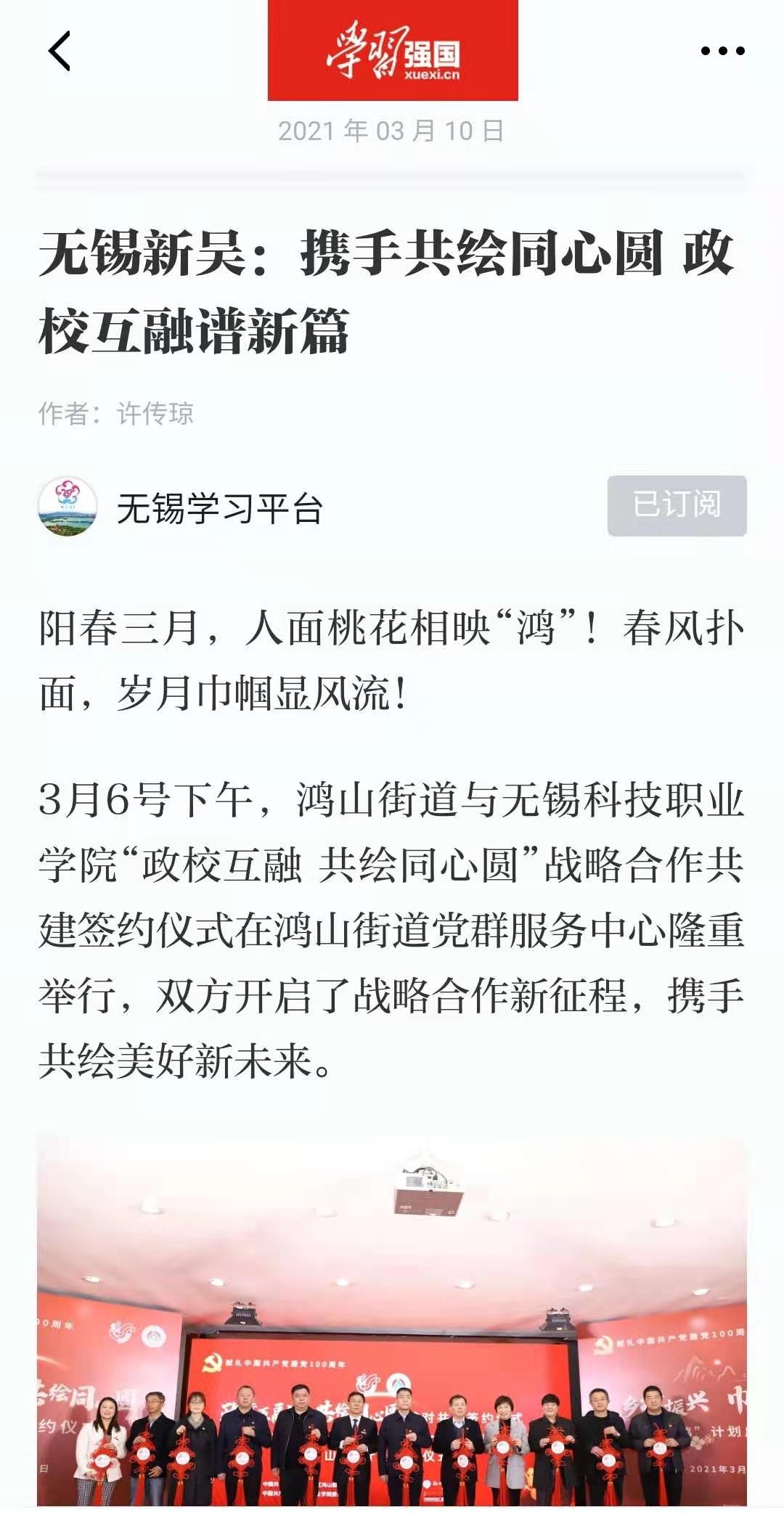Open the 无锡学习平台 publisher profile
This screenshot has height=1515, width=784.
[218, 508]
